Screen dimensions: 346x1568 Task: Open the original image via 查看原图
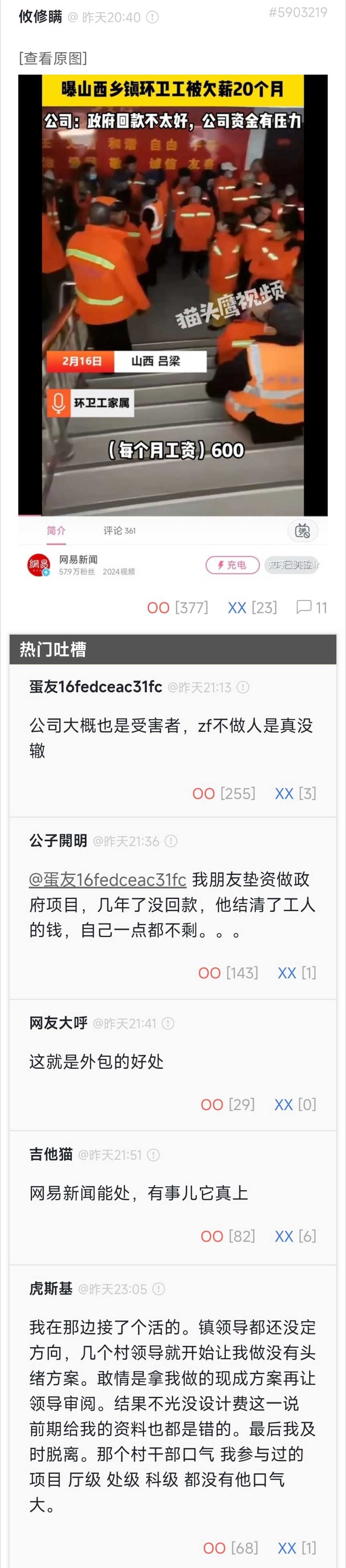click(x=53, y=58)
